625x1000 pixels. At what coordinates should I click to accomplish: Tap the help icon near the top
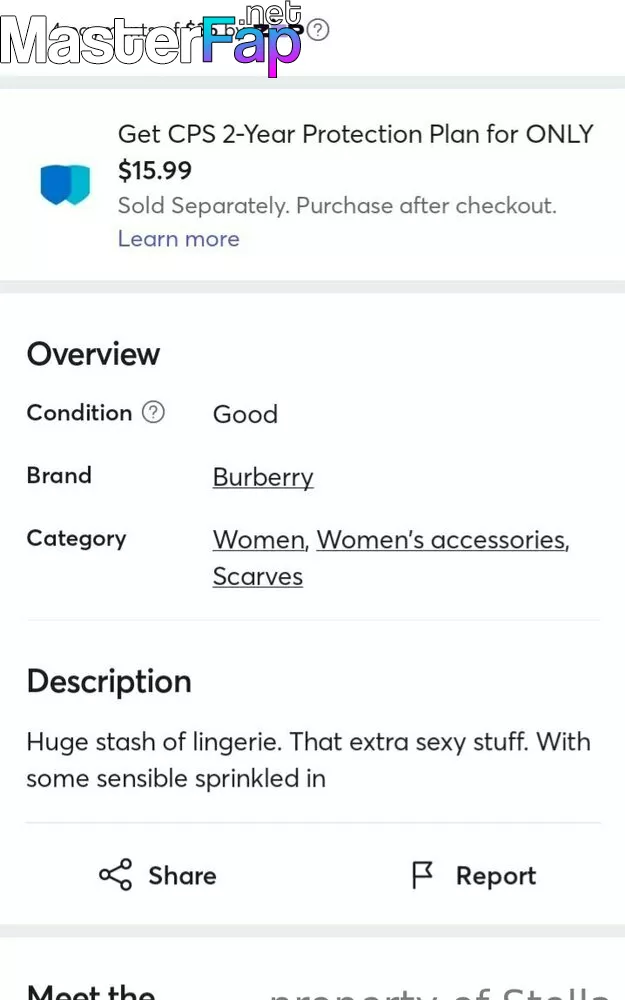click(318, 29)
